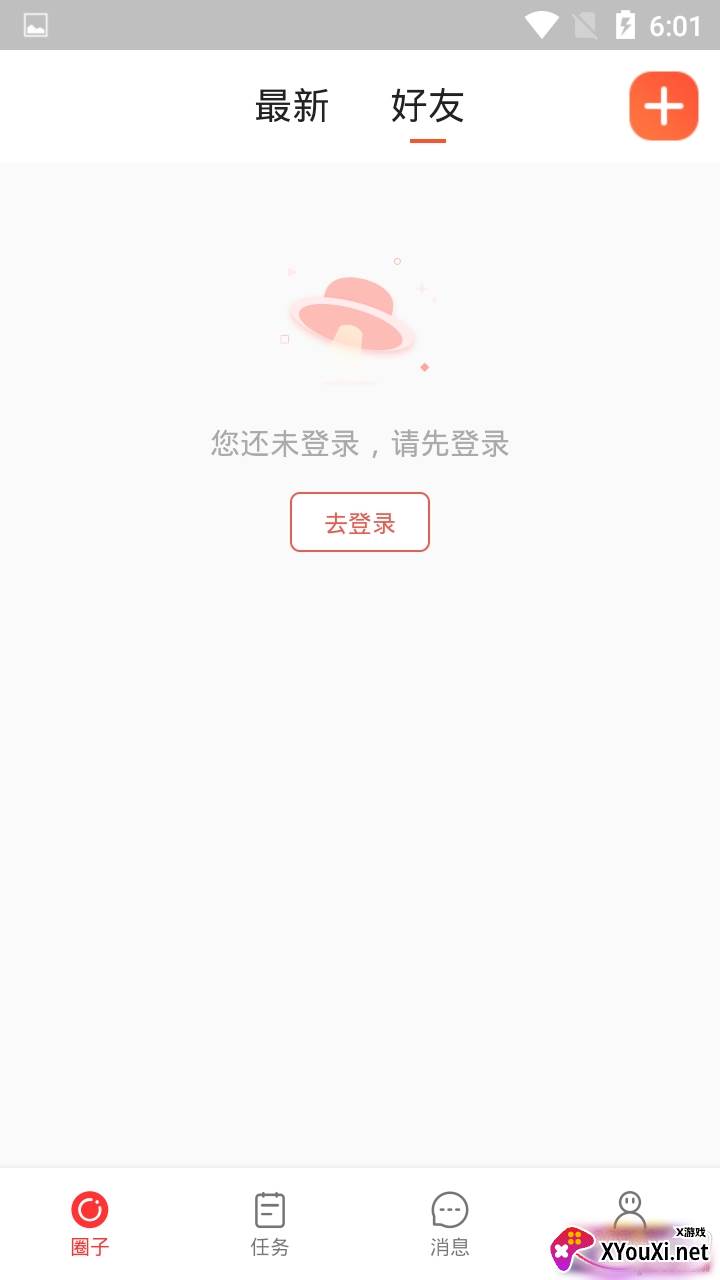
Task: Tap the 去登录 button
Action: 360,522
